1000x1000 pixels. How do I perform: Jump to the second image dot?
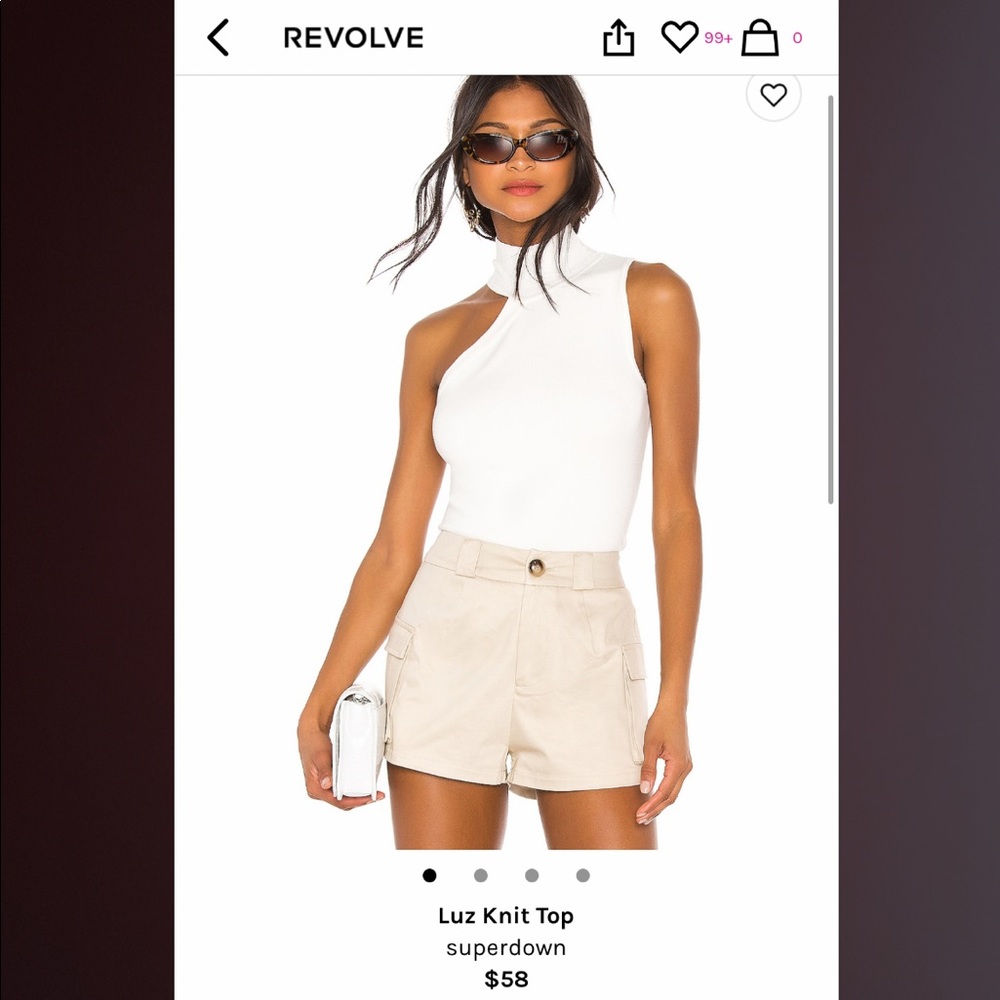[481, 875]
